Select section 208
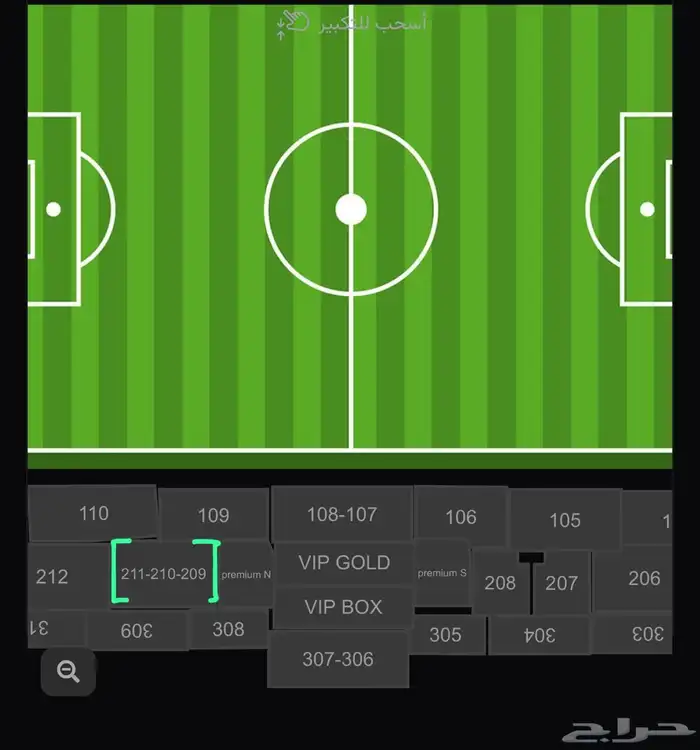The width and height of the screenshot is (700, 750). (500, 583)
